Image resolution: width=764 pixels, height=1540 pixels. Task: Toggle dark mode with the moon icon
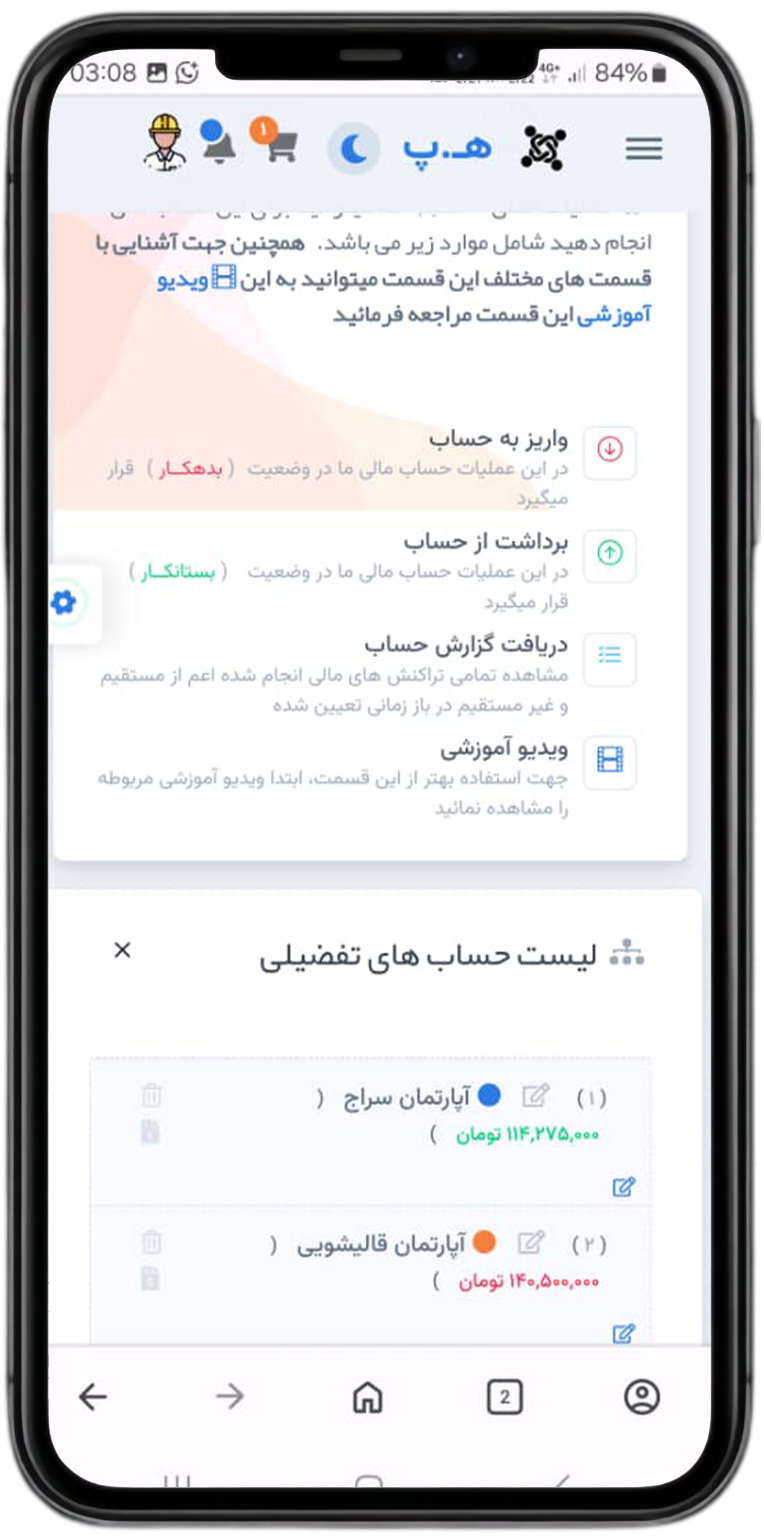354,150
